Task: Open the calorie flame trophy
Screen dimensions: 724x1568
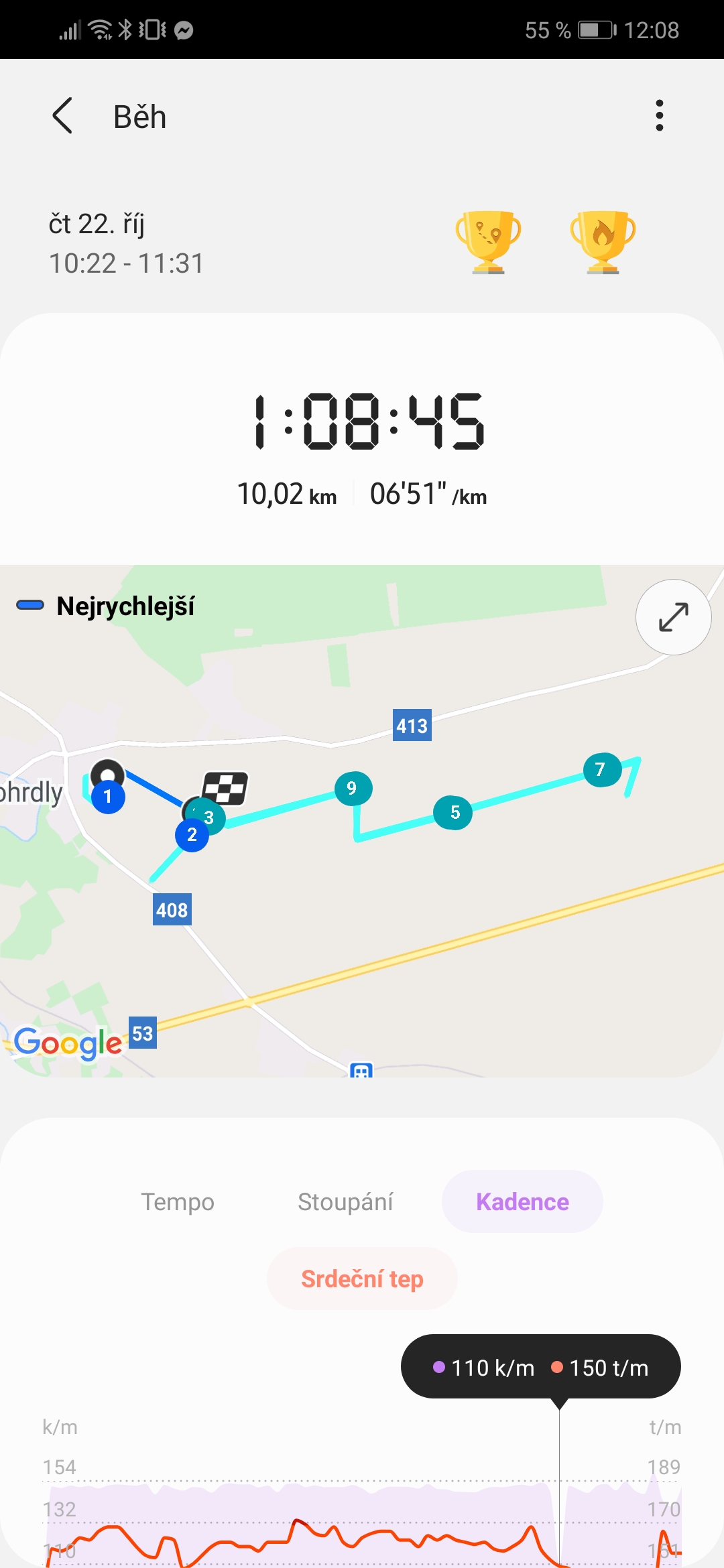Action: (x=603, y=242)
